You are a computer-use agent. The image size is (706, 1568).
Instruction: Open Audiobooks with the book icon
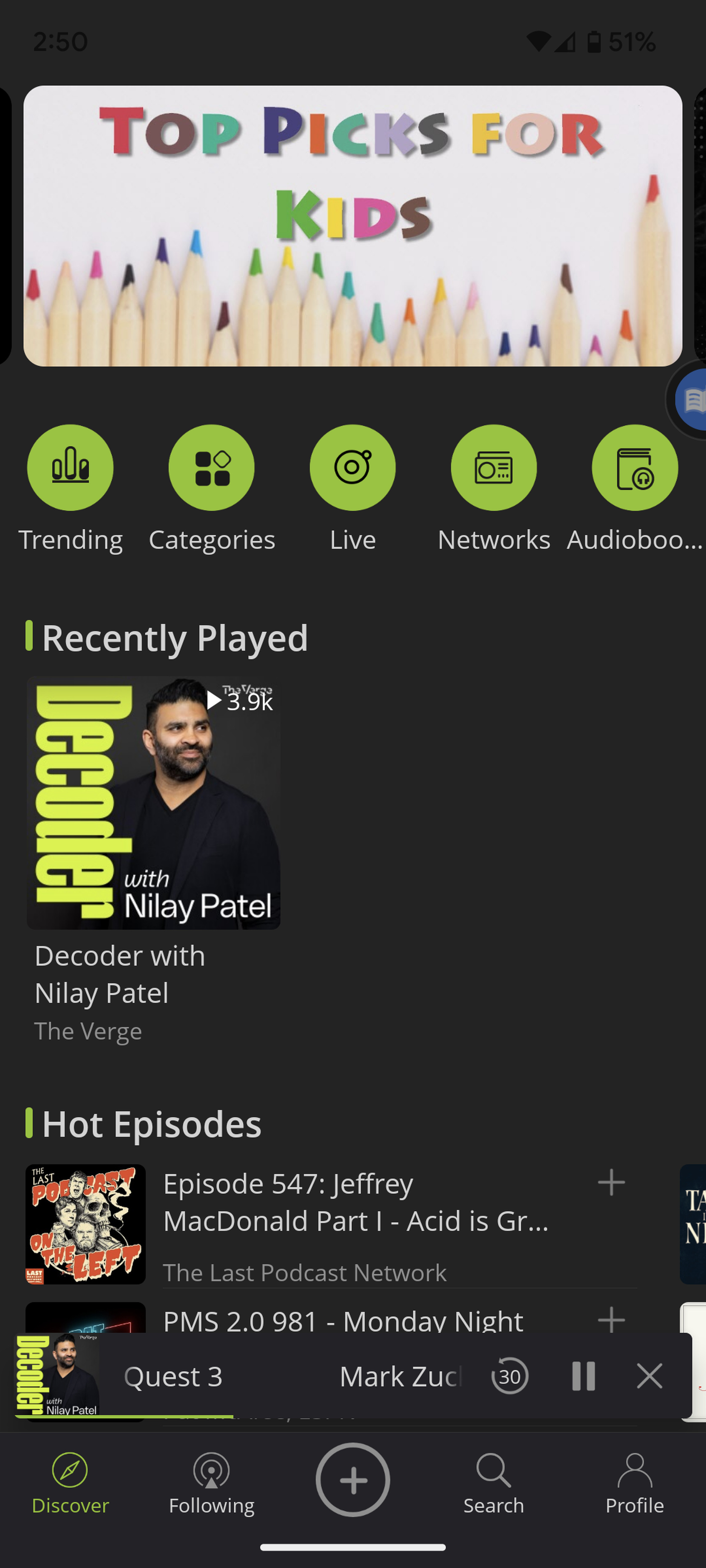pyautogui.click(x=634, y=466)
